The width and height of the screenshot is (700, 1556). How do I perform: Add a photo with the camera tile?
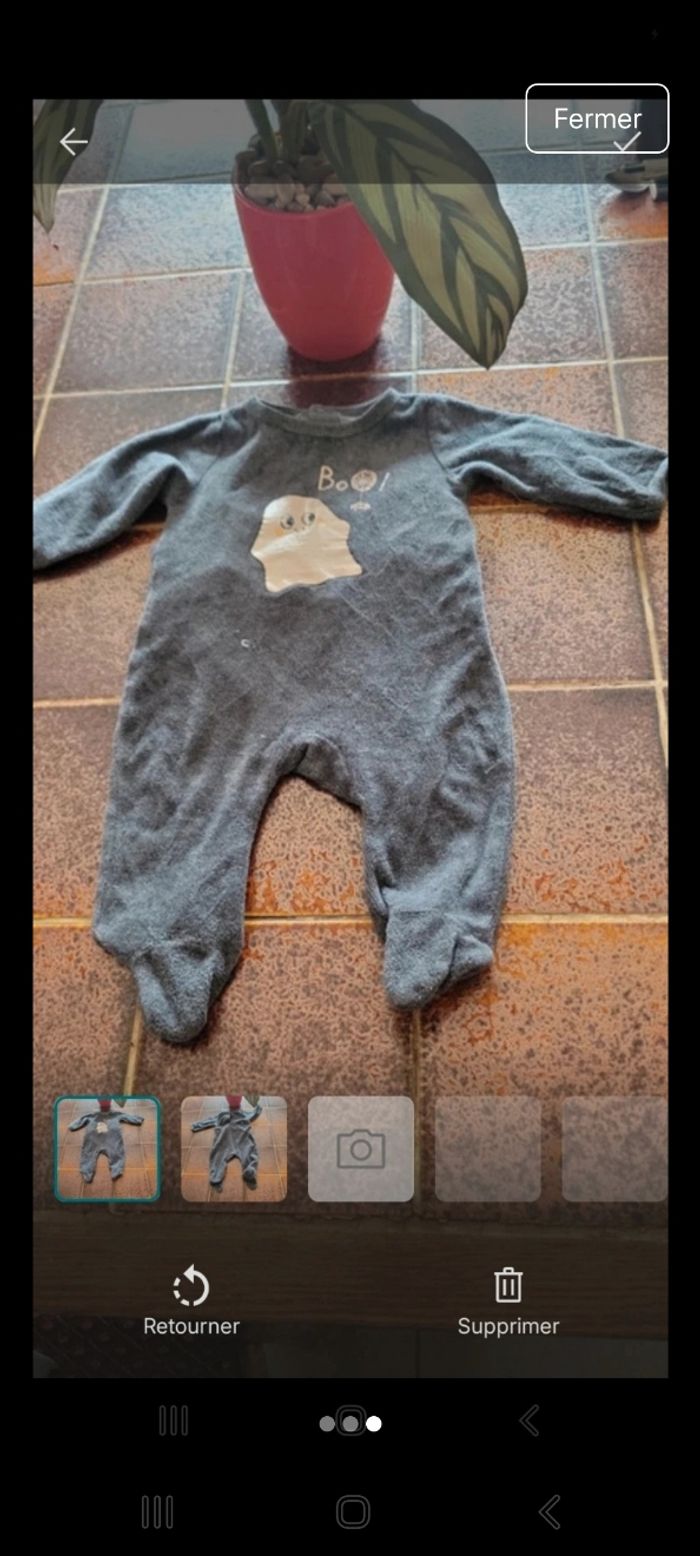361,1148
